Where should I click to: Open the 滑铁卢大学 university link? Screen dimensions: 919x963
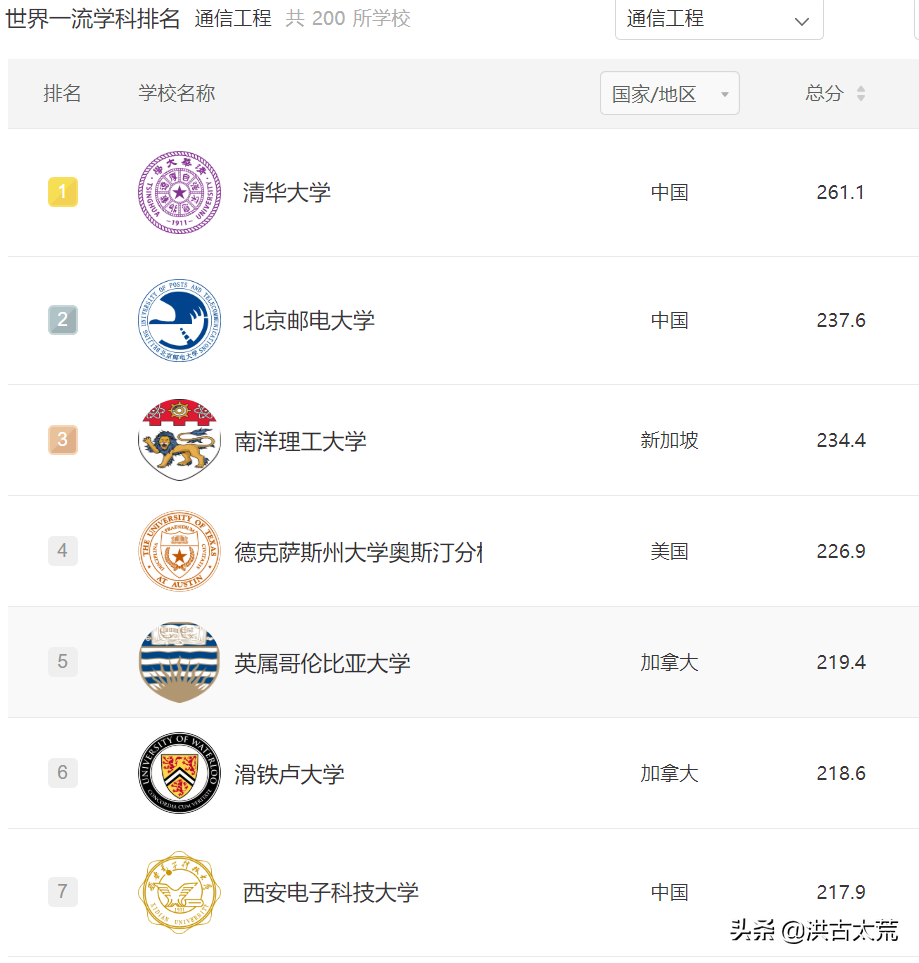pos(288,773)
